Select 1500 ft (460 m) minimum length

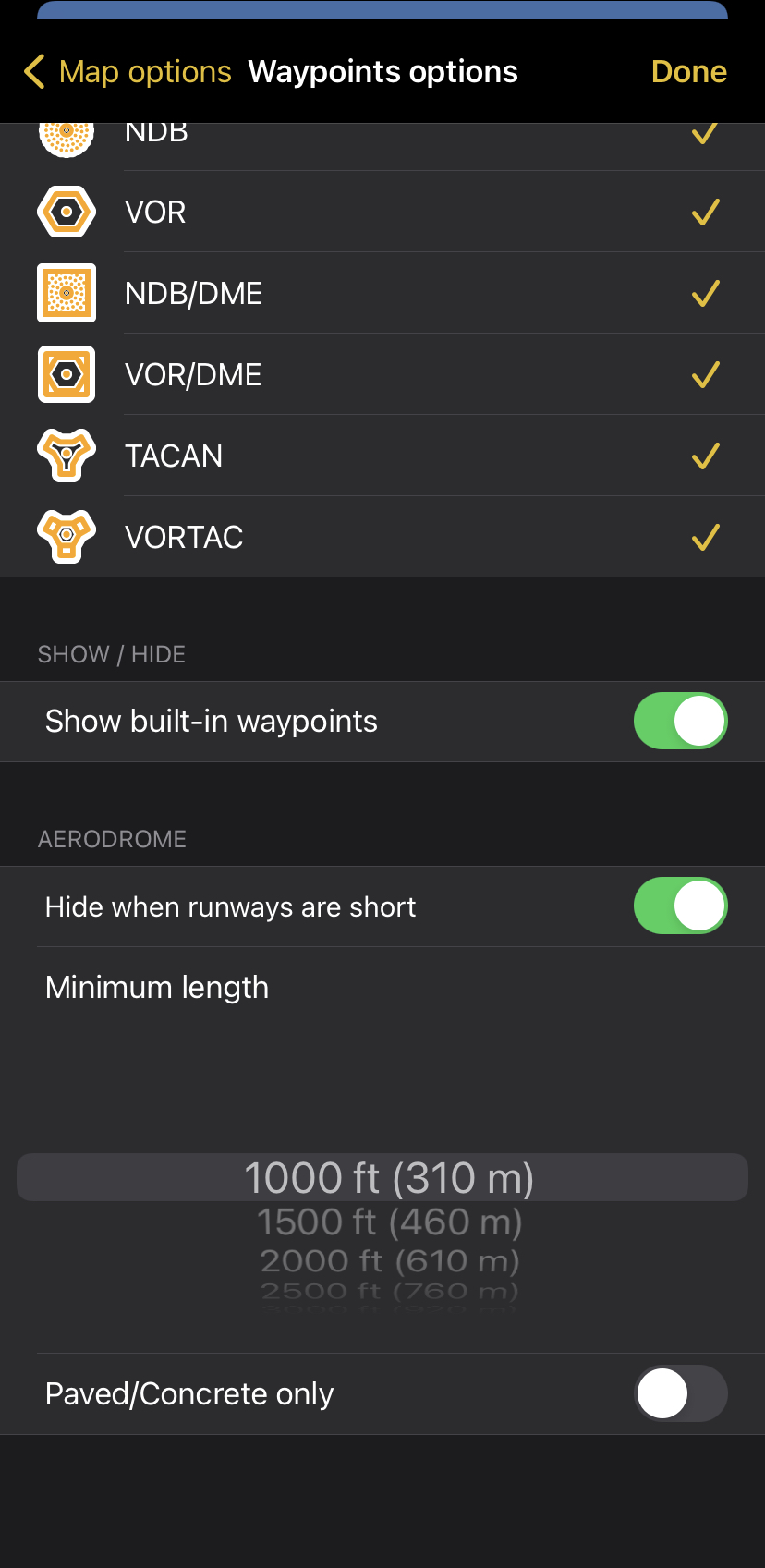pos(389,1222)
